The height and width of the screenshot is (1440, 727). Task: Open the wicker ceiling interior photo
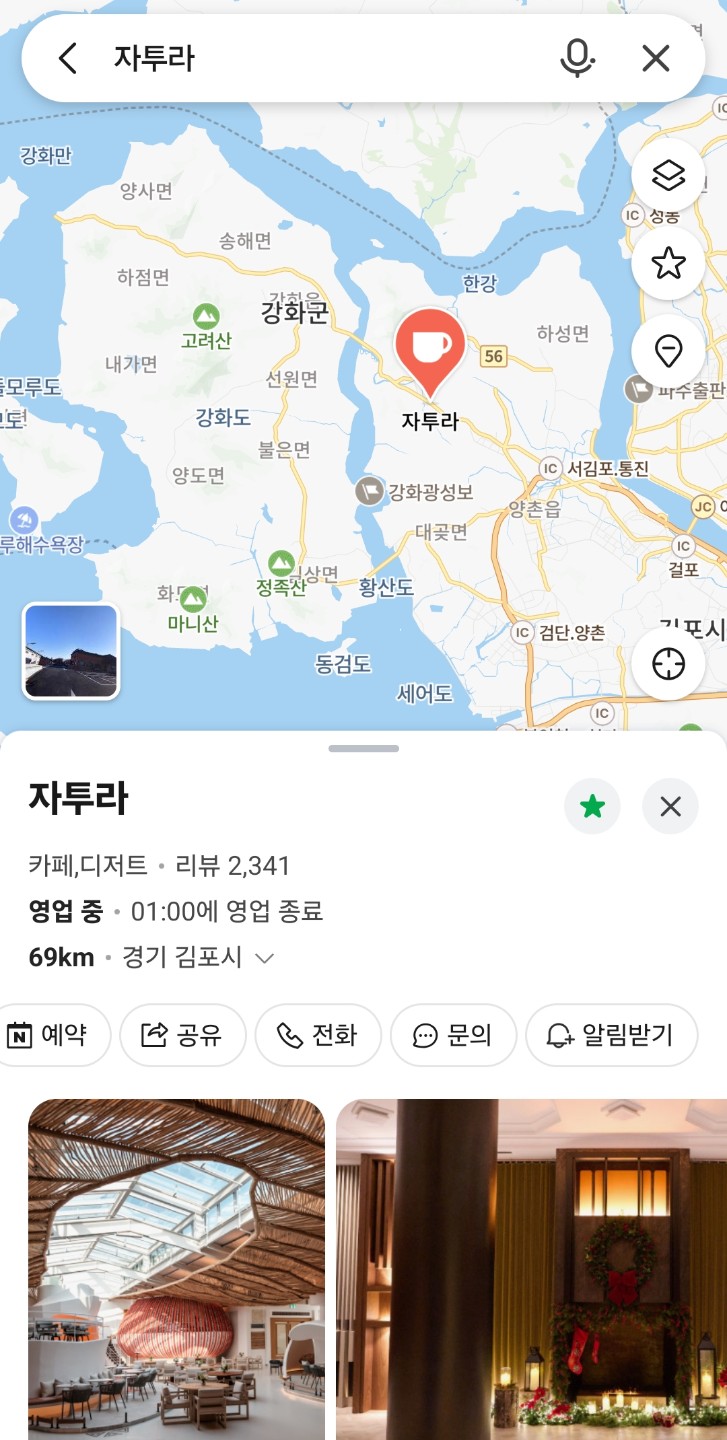[x=176, y=1268]
